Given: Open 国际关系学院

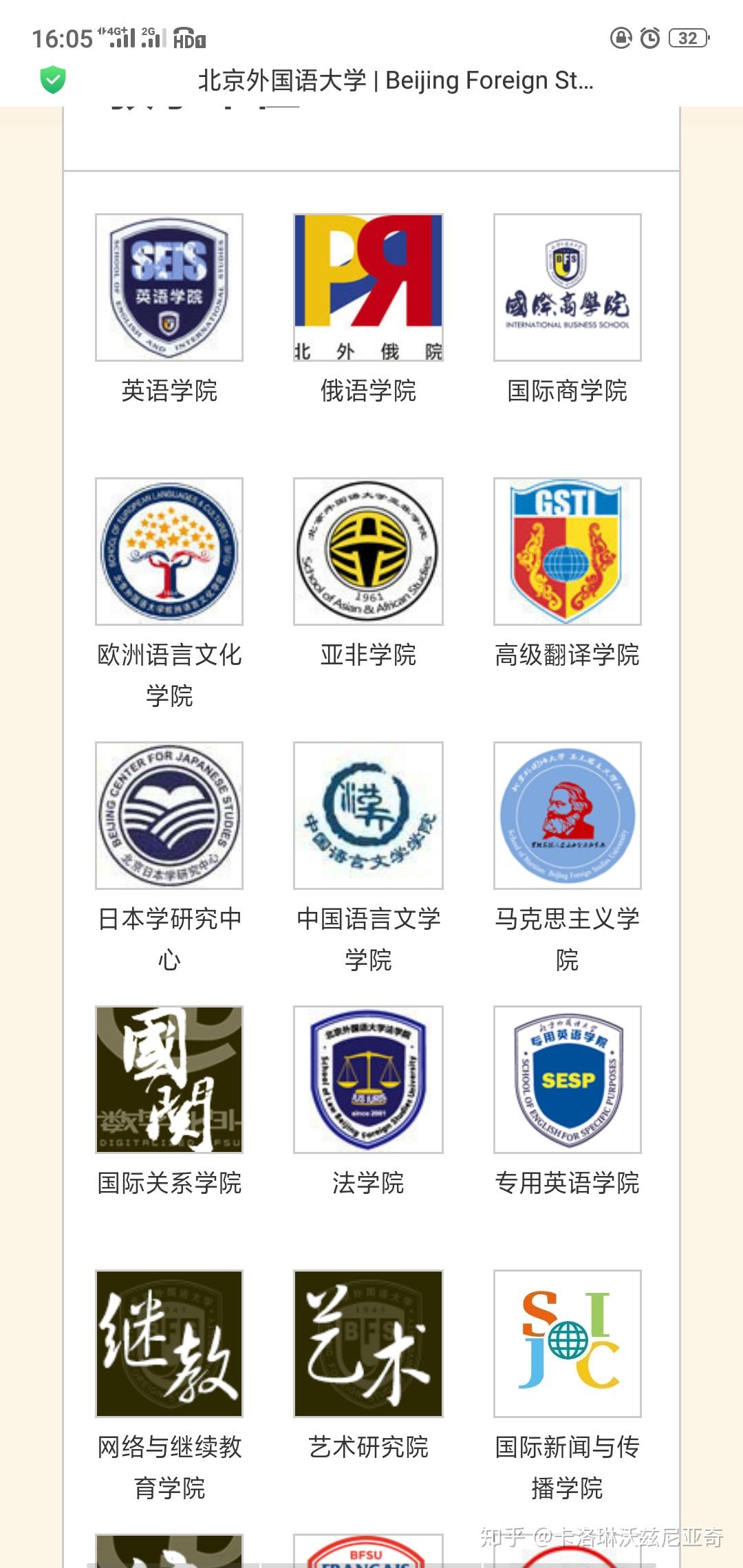Looking at the screenshot, I should click(x=169, y=1080).
